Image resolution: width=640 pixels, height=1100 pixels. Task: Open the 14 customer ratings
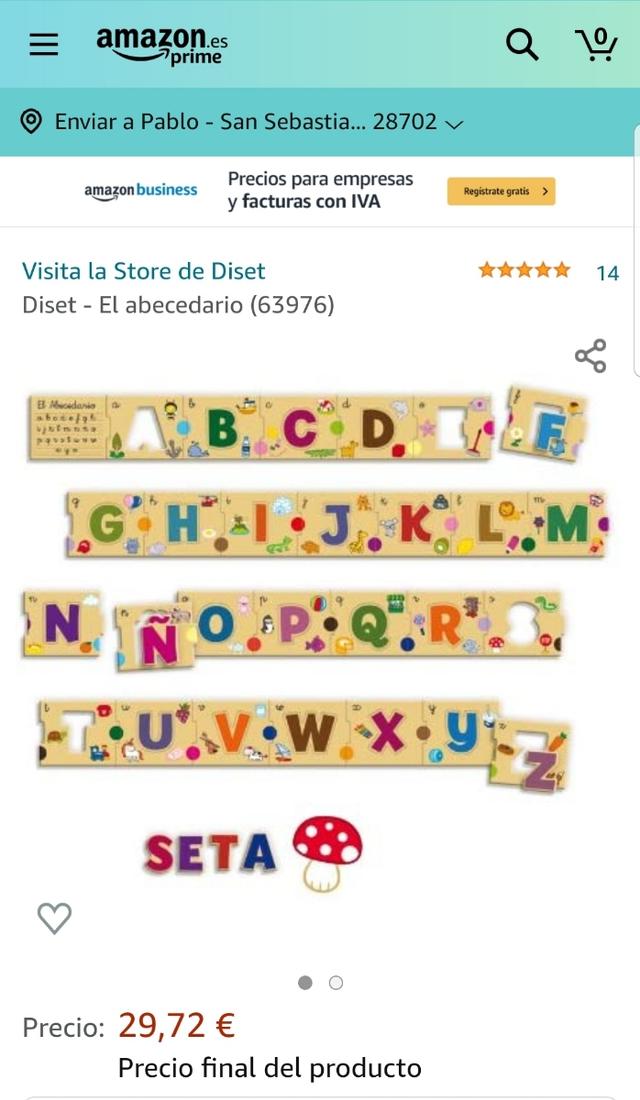pyautogui.click(x=607, y=272)
